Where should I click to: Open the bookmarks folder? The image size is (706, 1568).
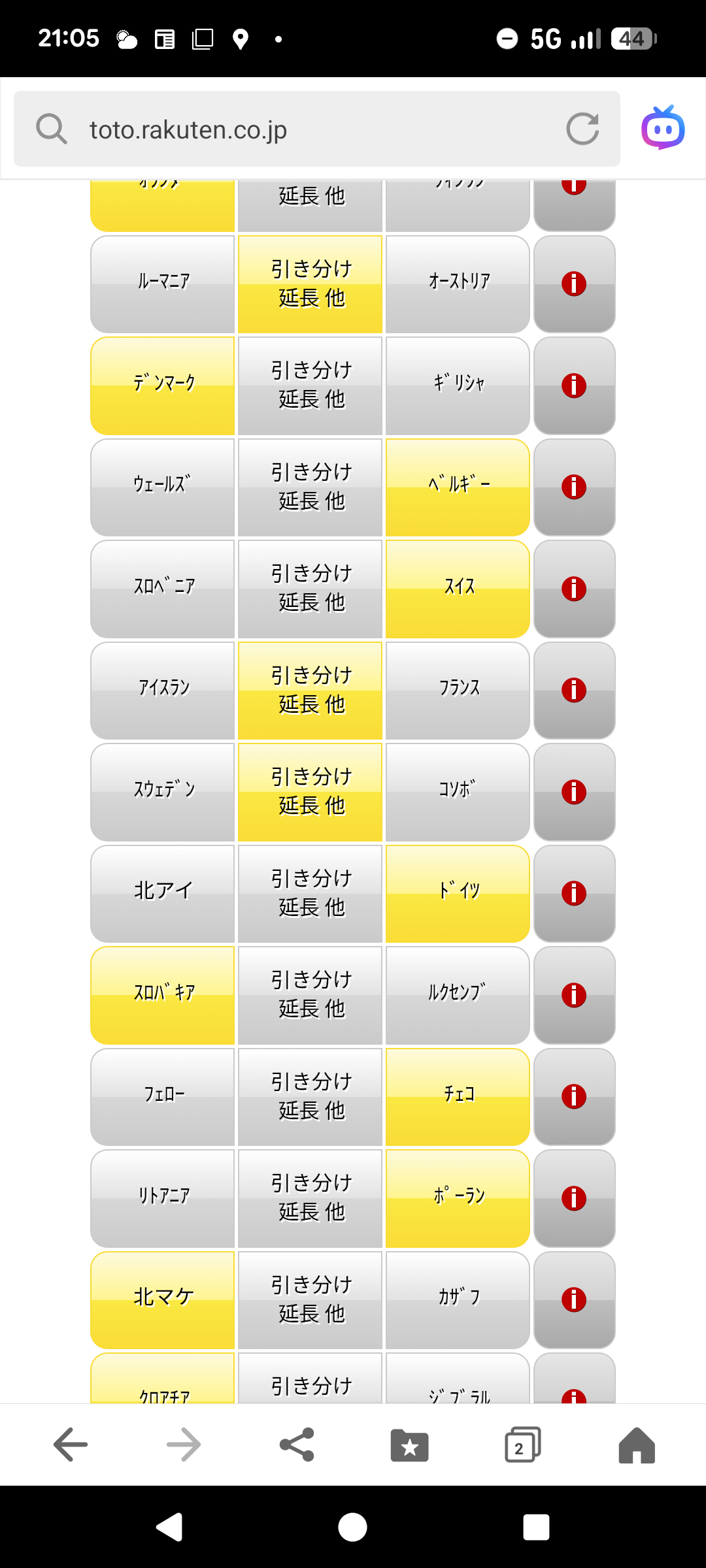pos(409,1444)
